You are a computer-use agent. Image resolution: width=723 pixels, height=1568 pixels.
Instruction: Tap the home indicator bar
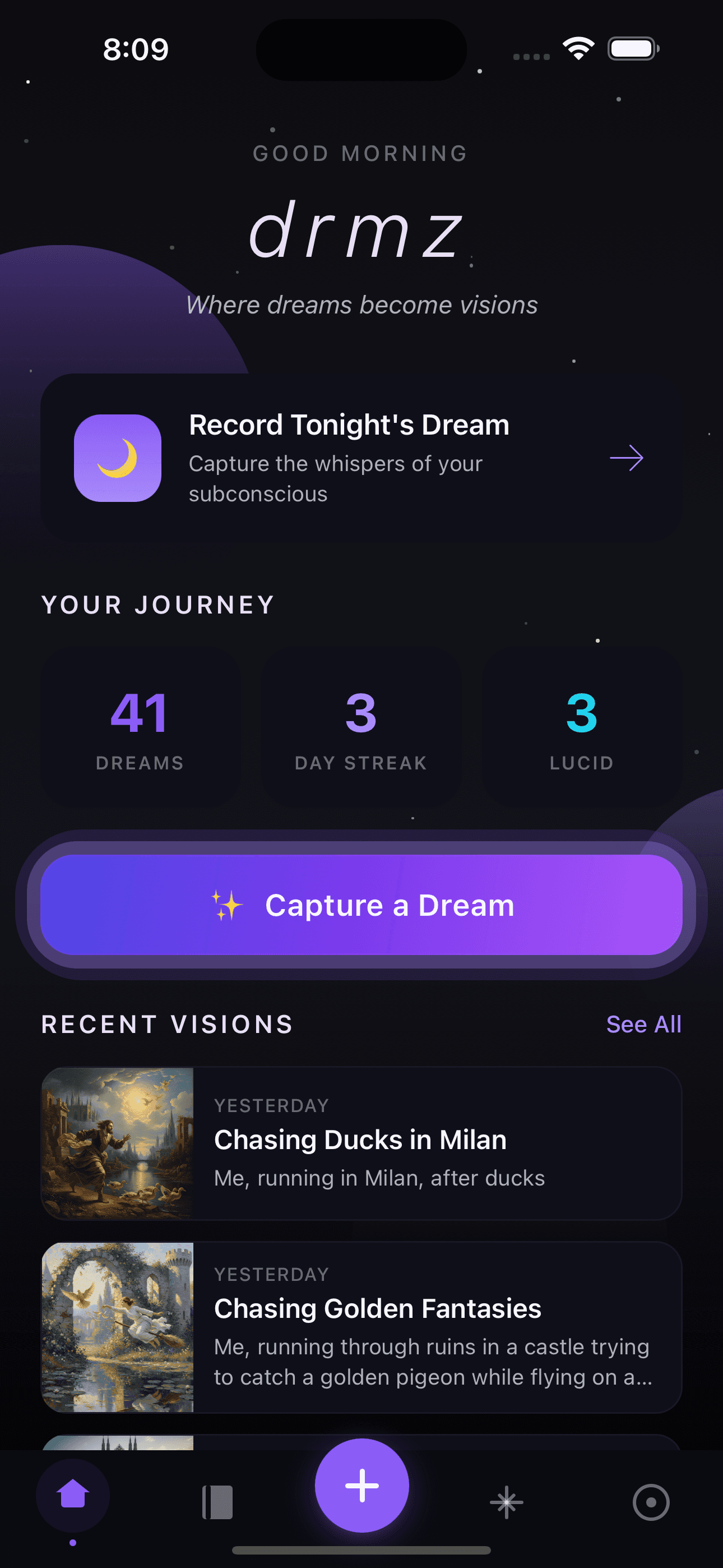(361, 1551)
